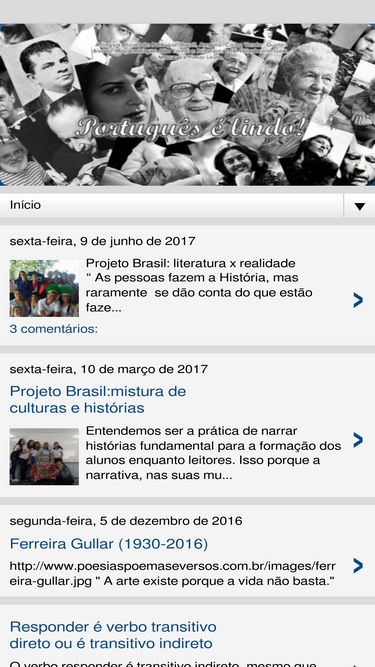The height and width of the screenshot is (667, 375).
Task: Tap the arrow beside the Ferreira Gullar excerpt
Action: (358, 566)
